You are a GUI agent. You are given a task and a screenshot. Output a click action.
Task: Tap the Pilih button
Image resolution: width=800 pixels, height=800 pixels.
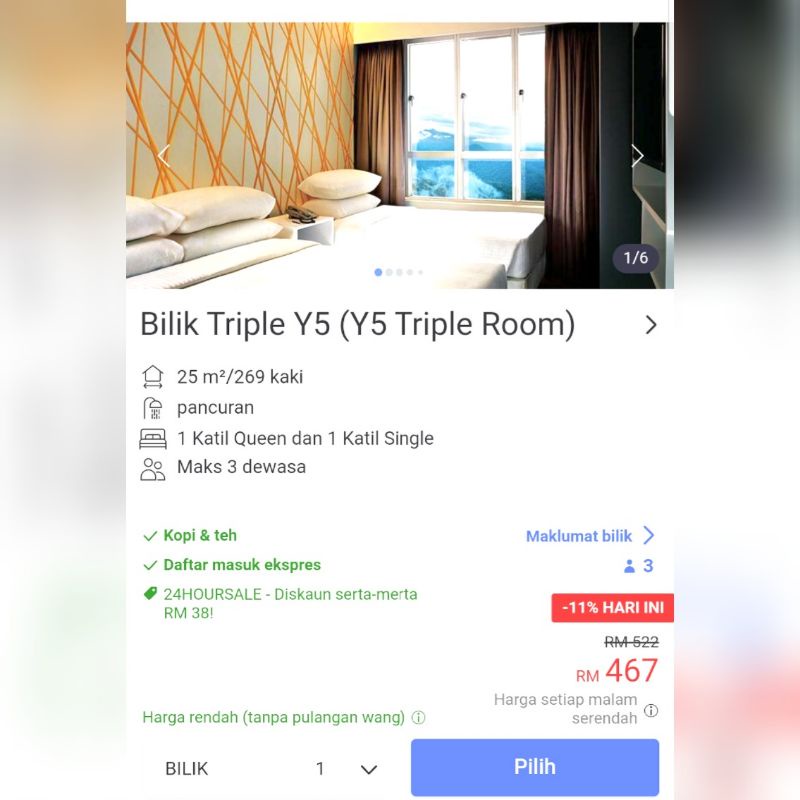tap(535, 767)
